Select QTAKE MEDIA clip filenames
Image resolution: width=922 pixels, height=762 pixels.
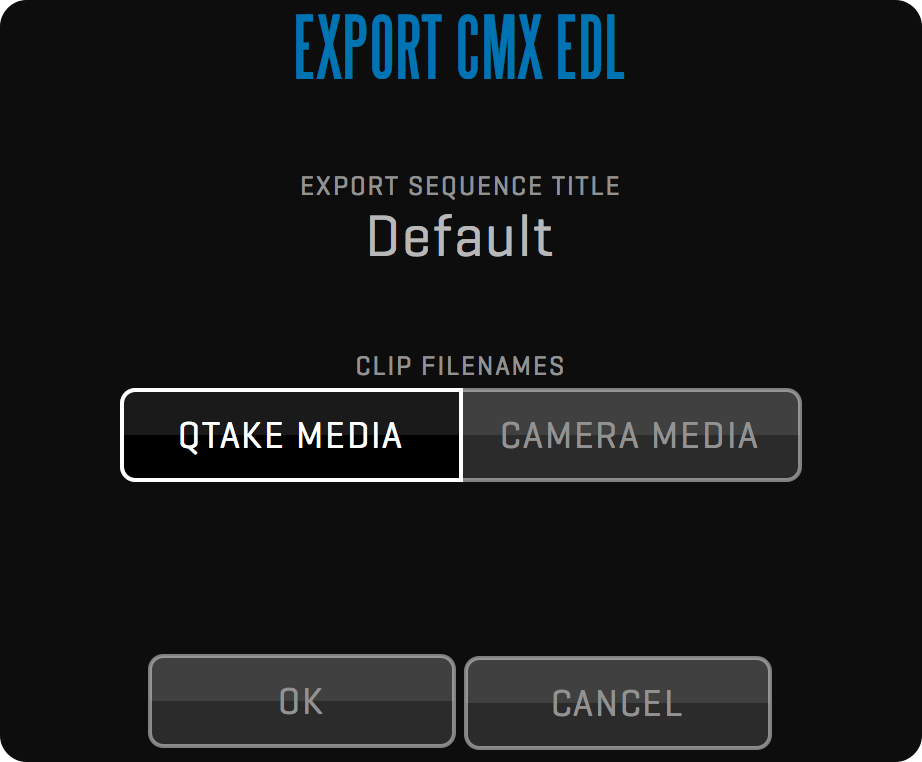point(291,435)
